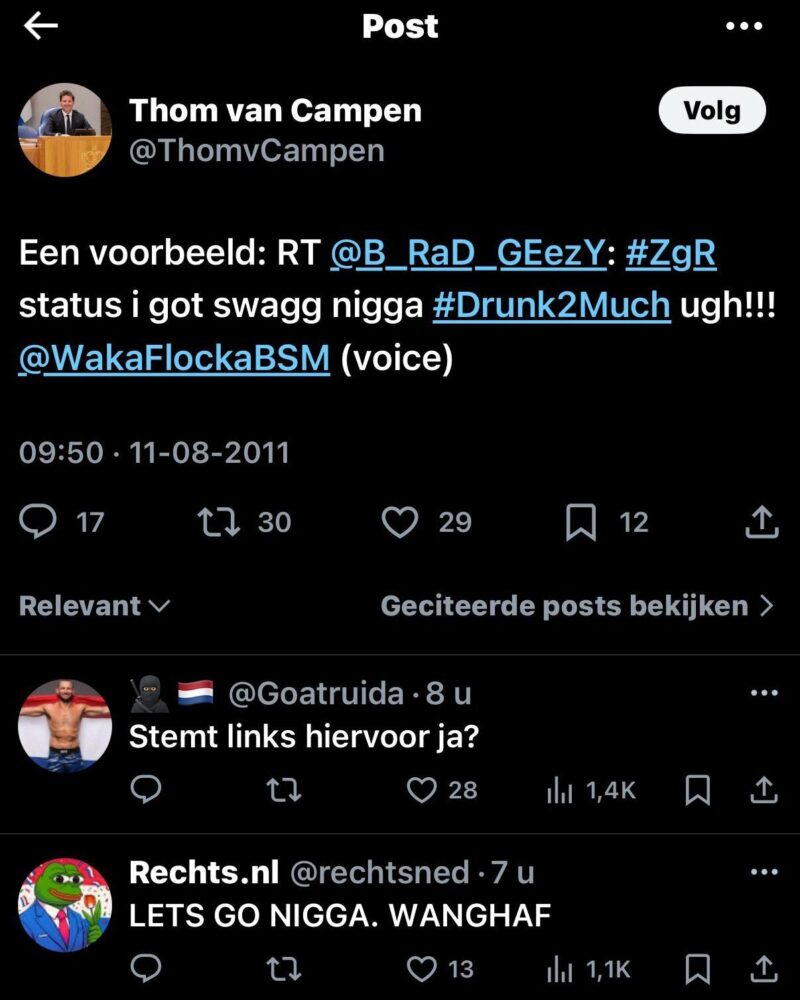Bookmark the main post
800x1000 pixels.
(x=581, y=522)
